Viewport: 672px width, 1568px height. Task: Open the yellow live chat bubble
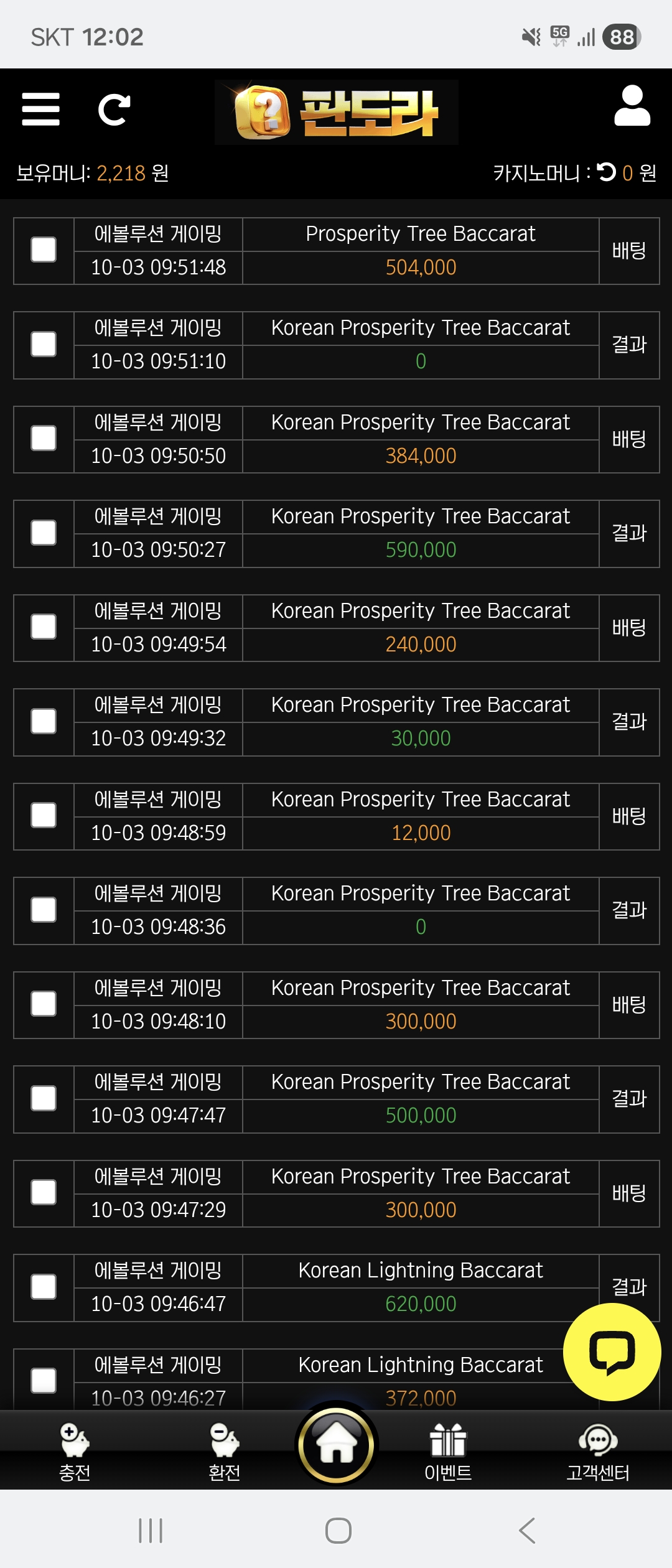[x=612, y=1351]
